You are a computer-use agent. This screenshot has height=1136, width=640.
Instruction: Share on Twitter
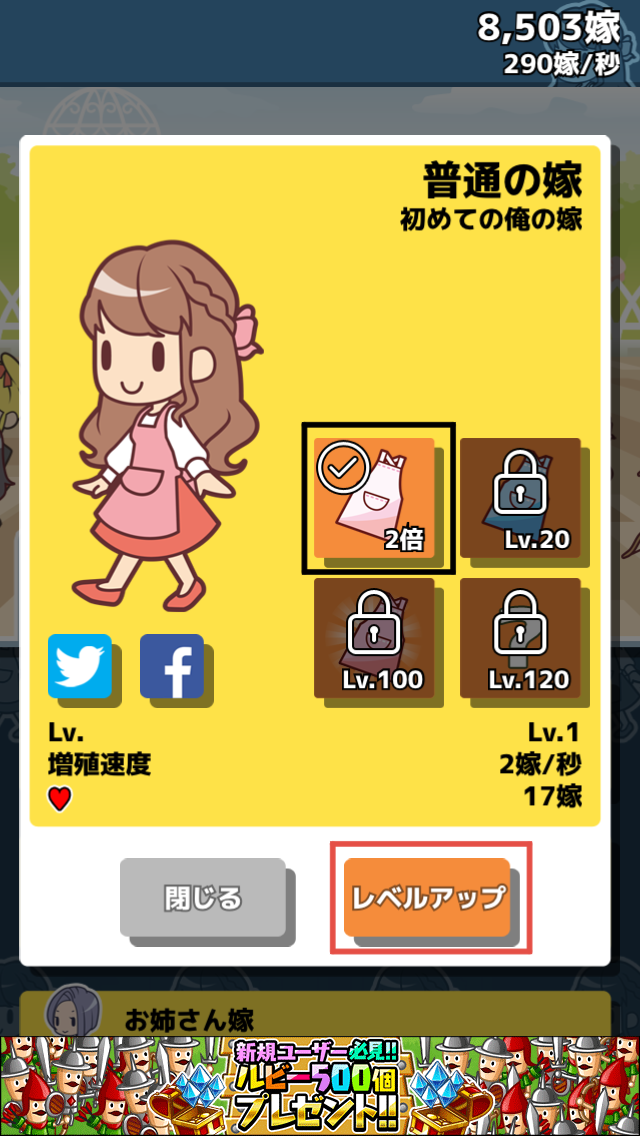(x=80, y=666)
